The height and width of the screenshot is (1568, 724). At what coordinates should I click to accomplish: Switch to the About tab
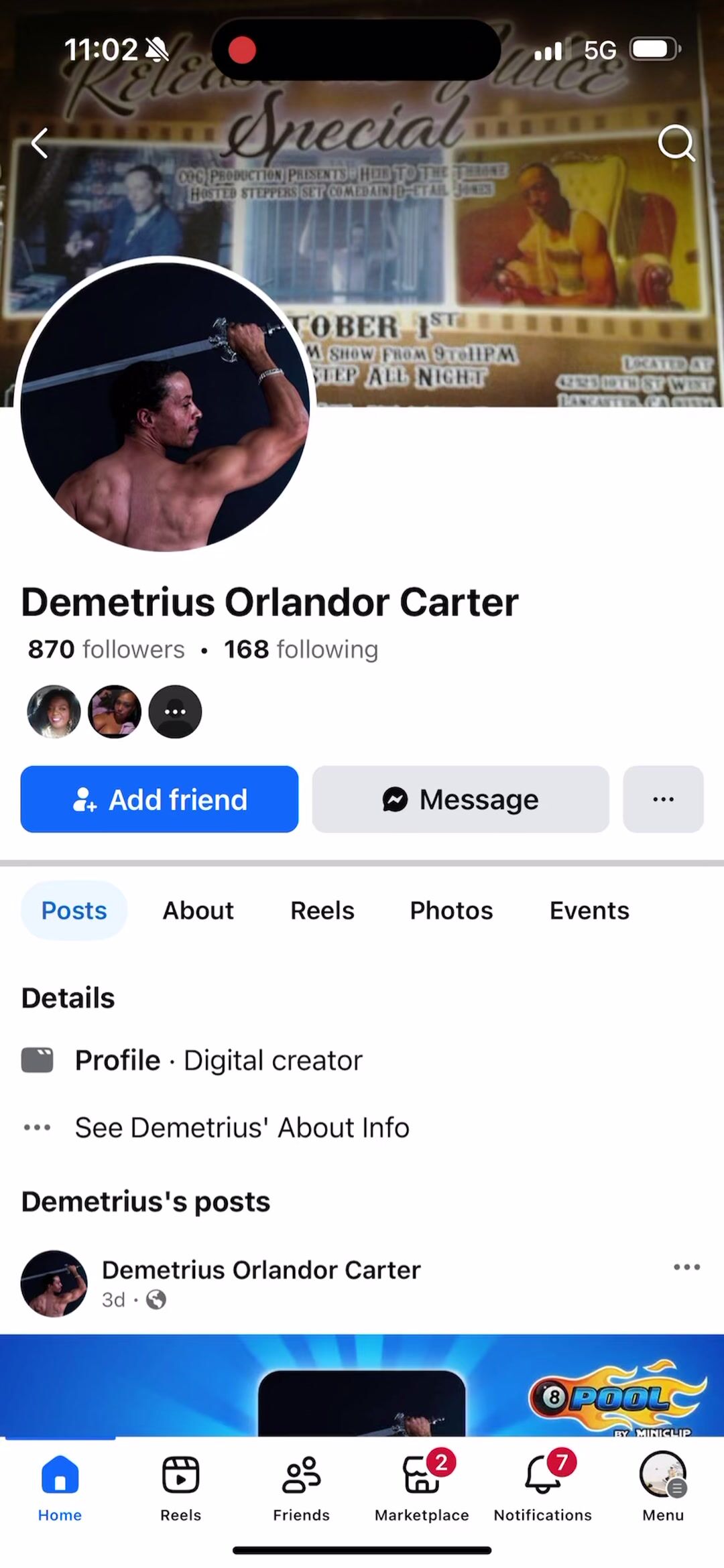click(198, 911)
